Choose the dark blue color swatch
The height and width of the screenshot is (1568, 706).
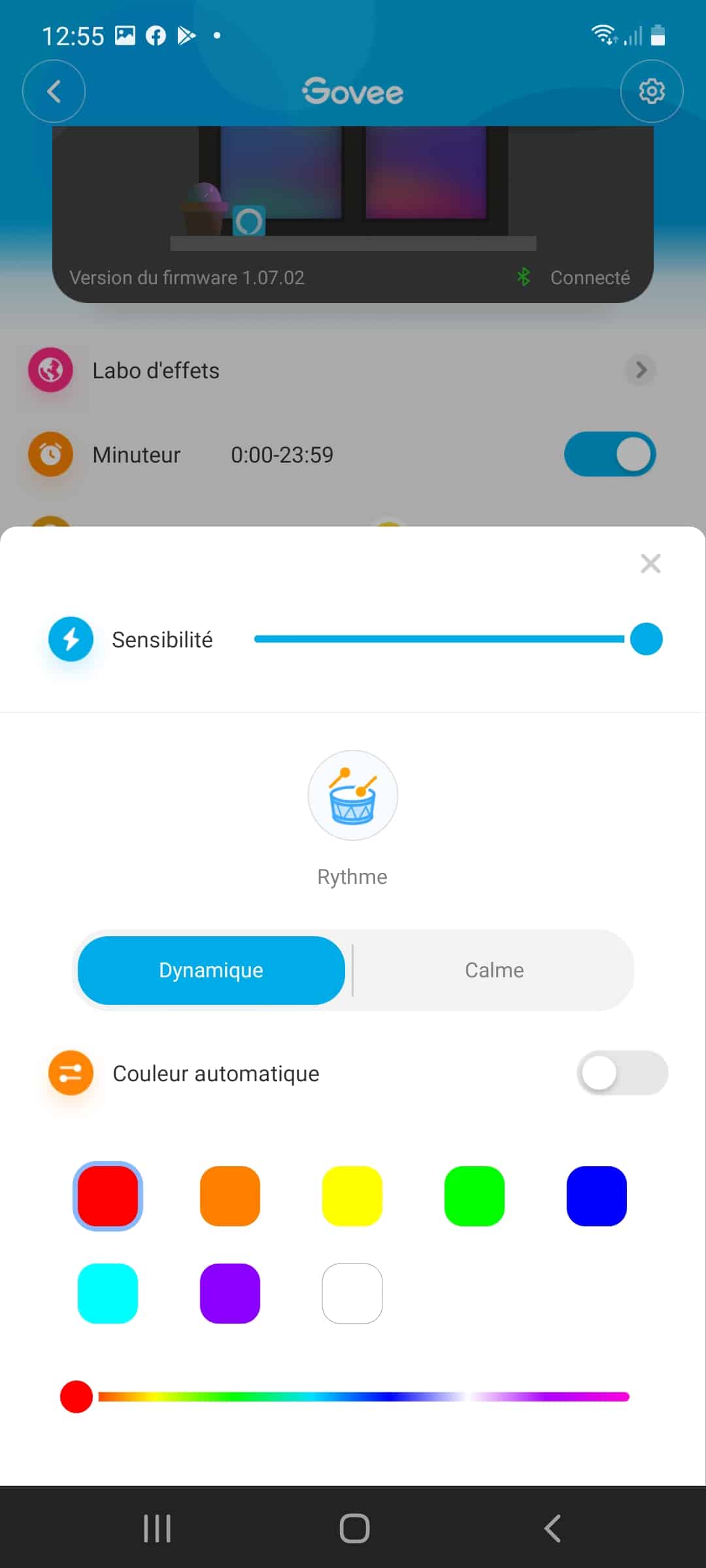596,1196
